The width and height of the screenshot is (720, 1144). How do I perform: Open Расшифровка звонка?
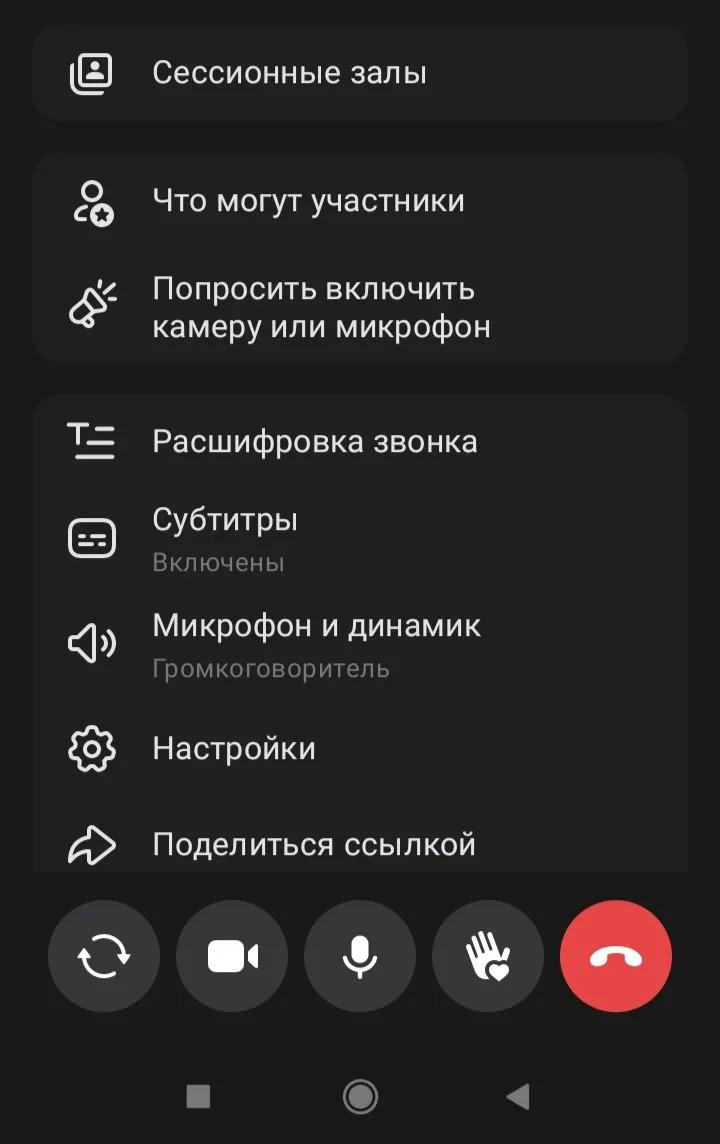(360, 441)
